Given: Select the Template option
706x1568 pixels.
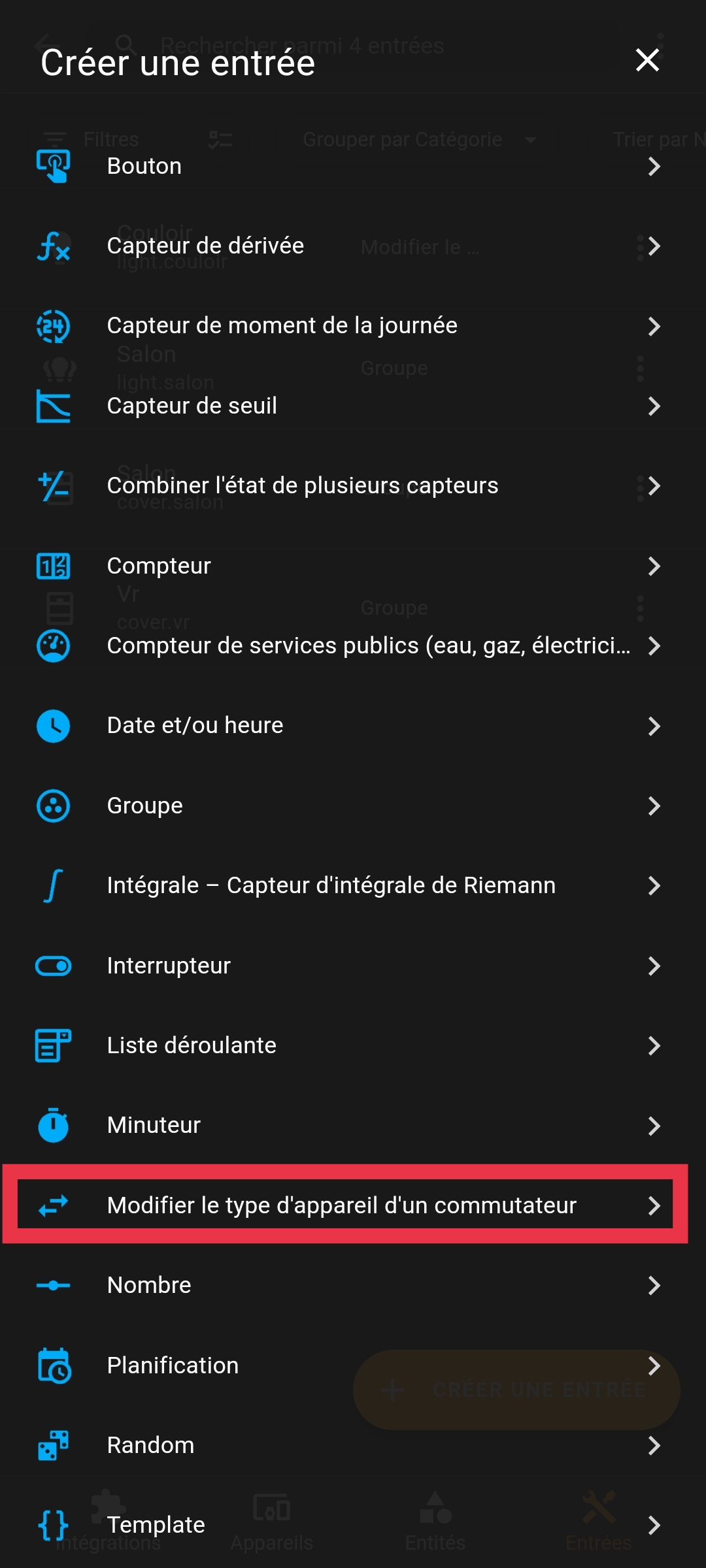Looking at the screenshot, I should [353, 1525].
